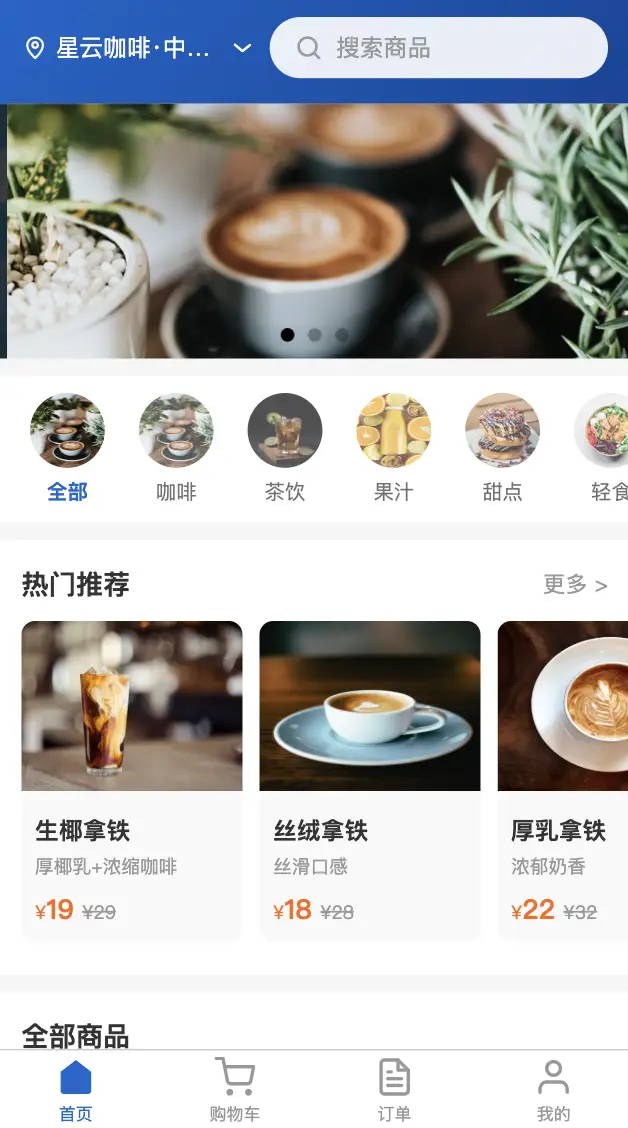Image resolution: width=628 pixels, height=1128 pixels.
Task: Switch to the 我的 profile tab
Action: [553, 1091]
